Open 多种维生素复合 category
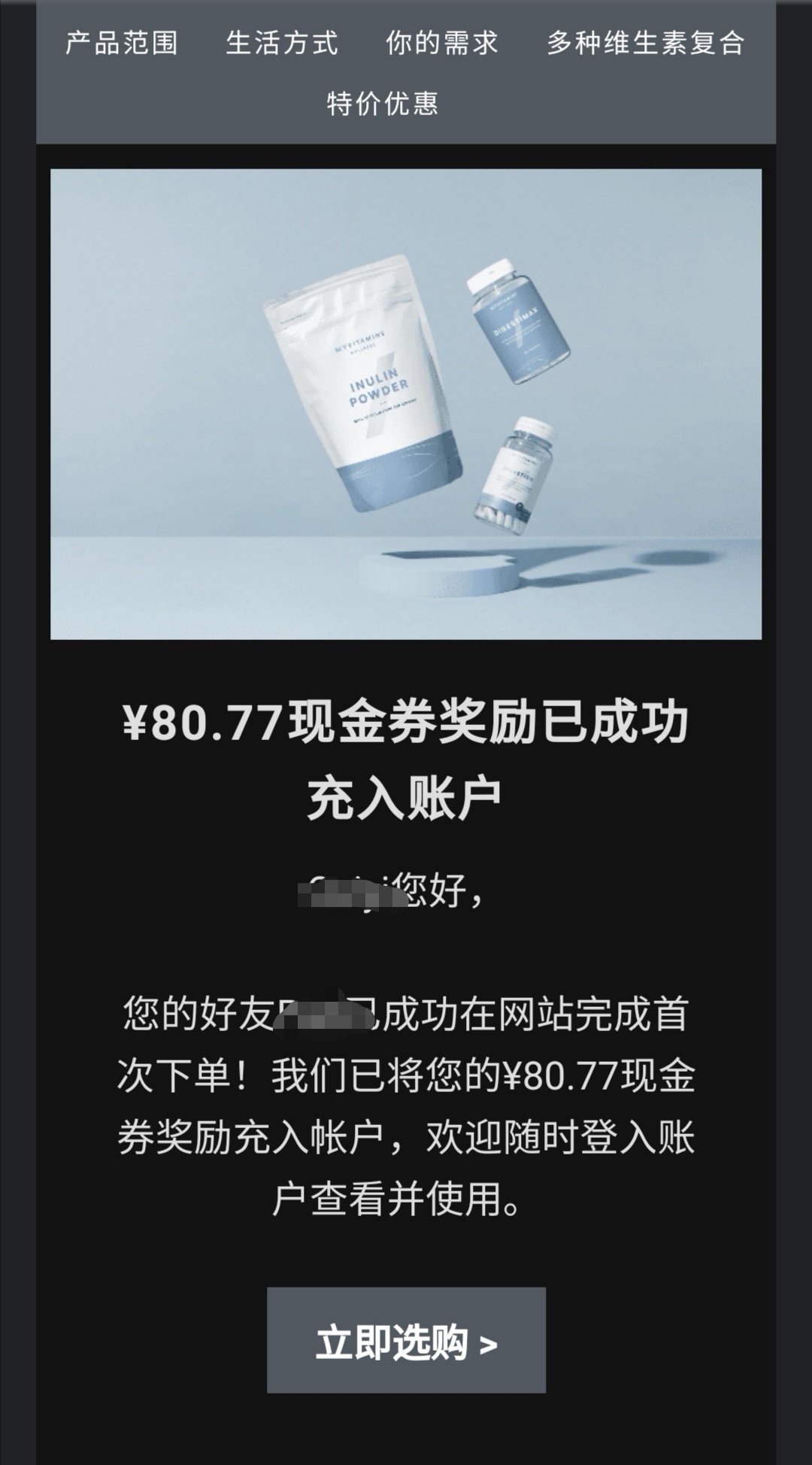Viewport: 812px width, 1465px height. (646, 43)
